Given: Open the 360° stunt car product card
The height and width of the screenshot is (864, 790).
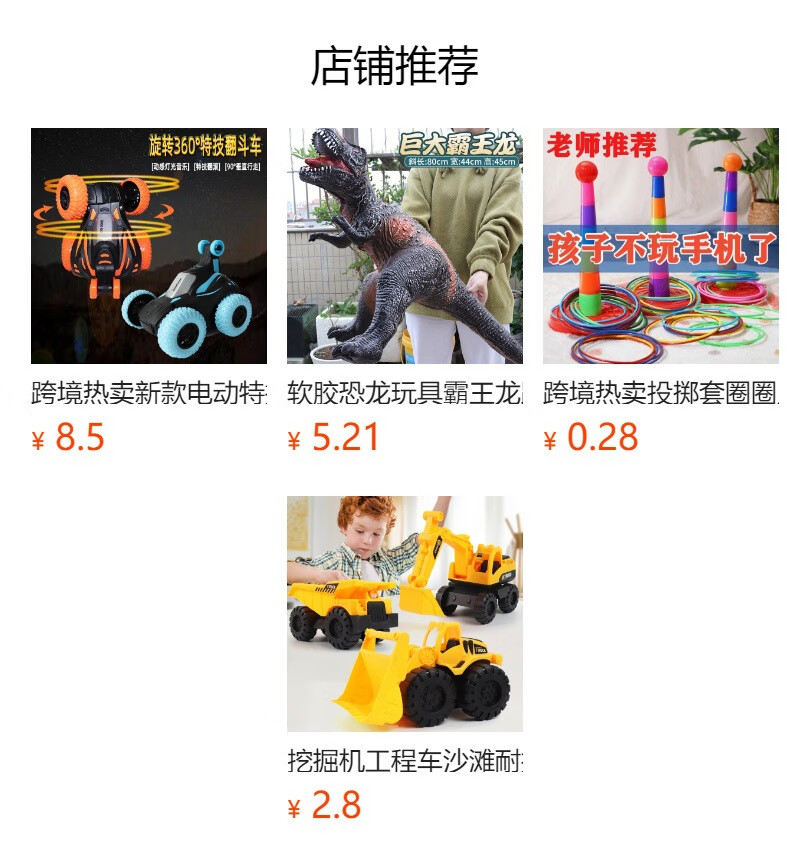Looking at the screenshot, I should 148,246.
